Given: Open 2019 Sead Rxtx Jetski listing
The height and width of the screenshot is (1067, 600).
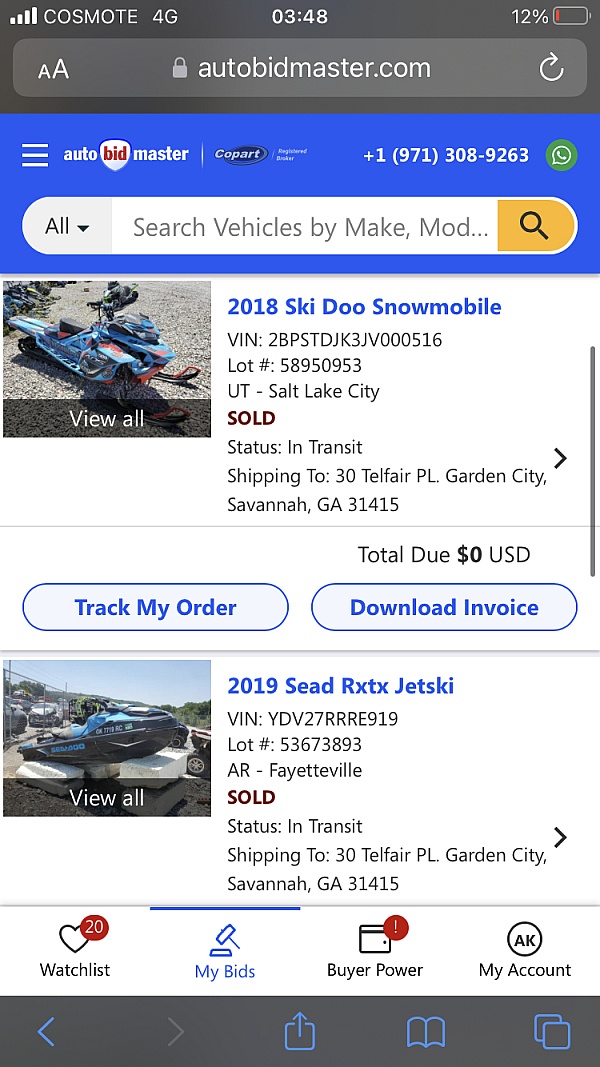Looking at the screenshot, I should [x=340, y=685].
